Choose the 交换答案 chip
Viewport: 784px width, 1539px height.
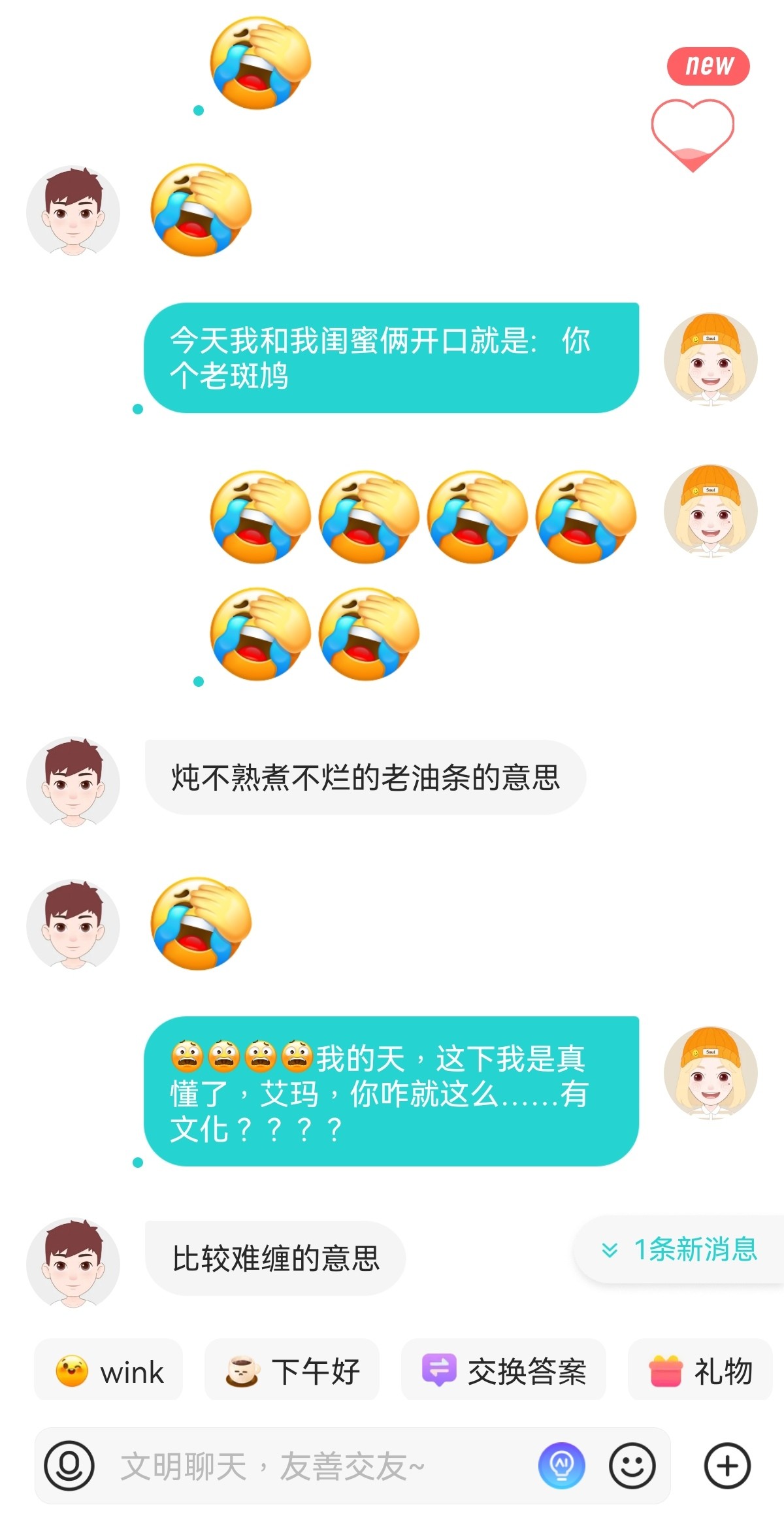(504, 1372)
